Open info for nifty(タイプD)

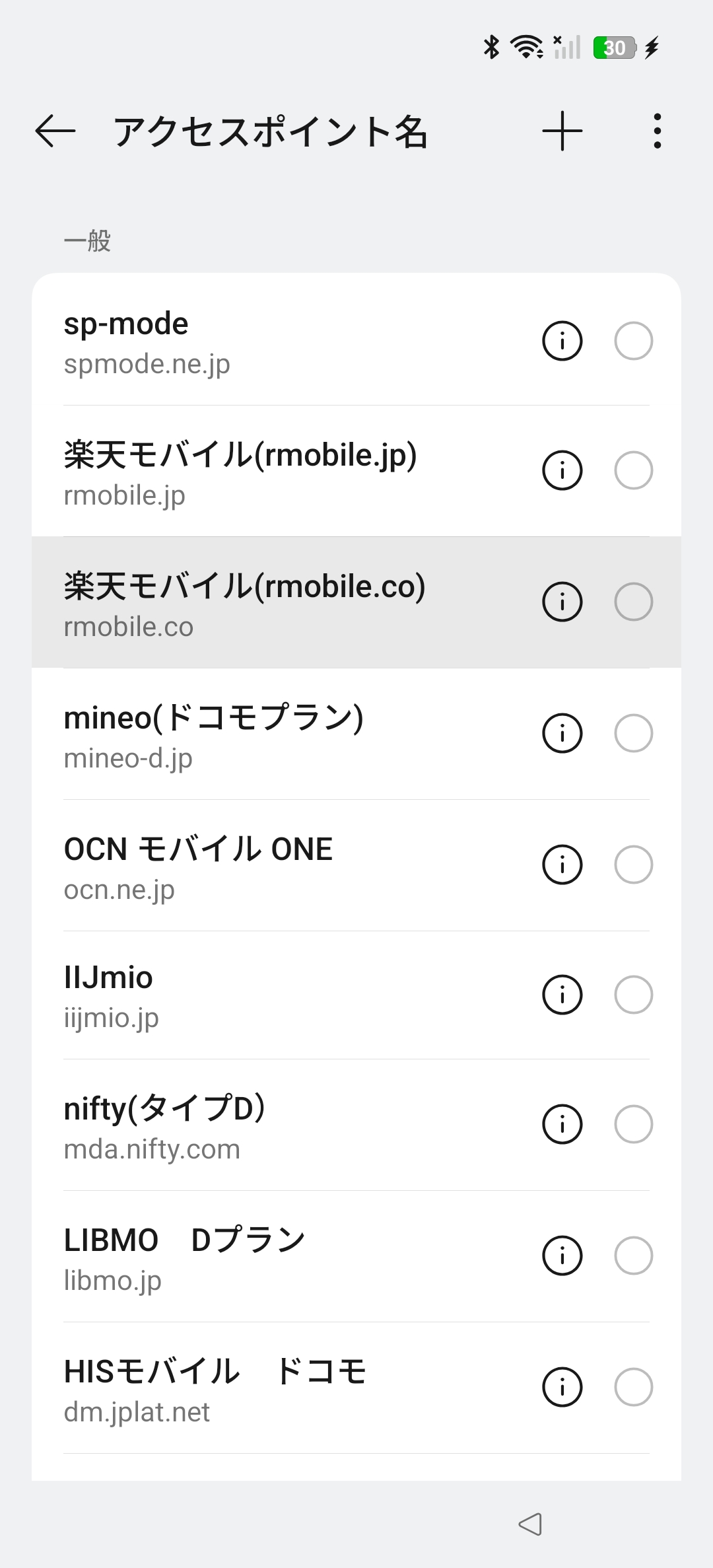562,1124
